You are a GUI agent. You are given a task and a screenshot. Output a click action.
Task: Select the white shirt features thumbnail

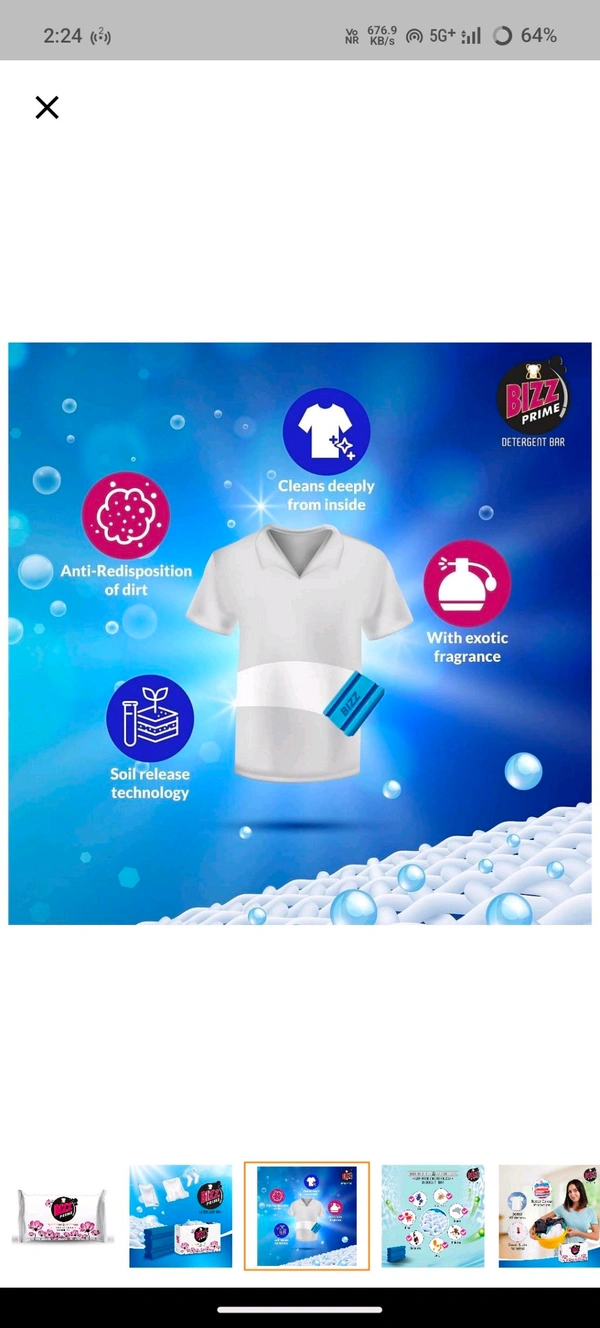[x=307, y=1216]
